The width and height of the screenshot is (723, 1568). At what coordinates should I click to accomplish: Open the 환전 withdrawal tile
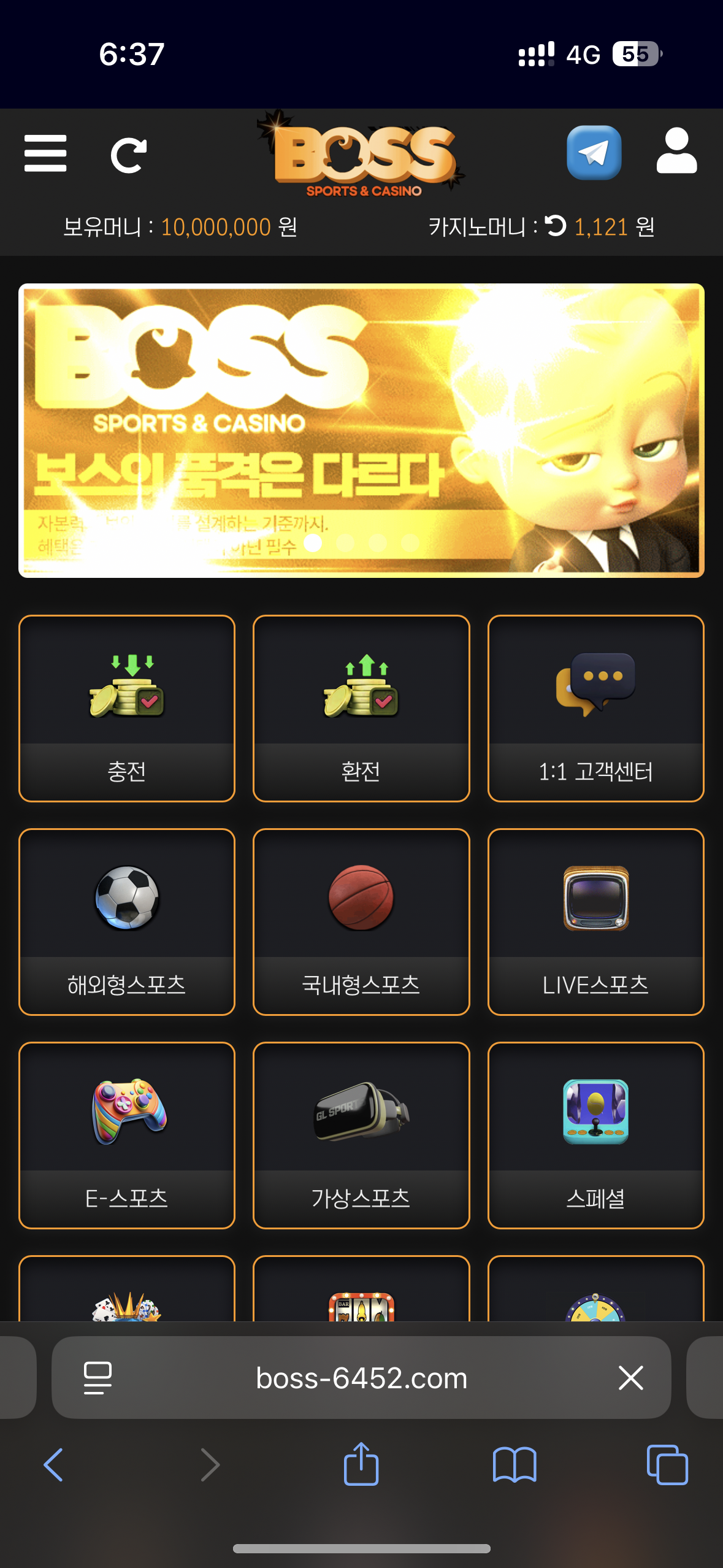[361, 709]
